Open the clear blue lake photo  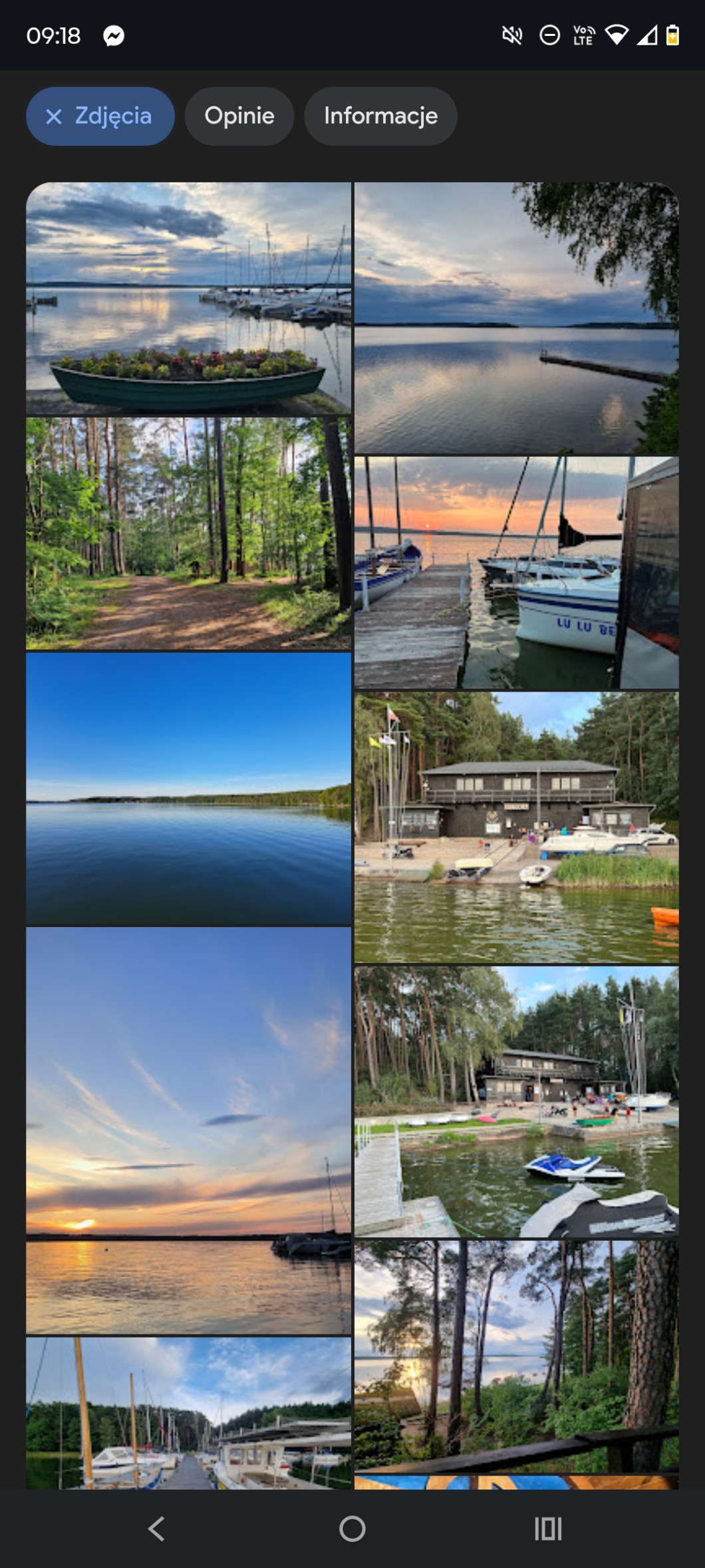click(188, 788)
